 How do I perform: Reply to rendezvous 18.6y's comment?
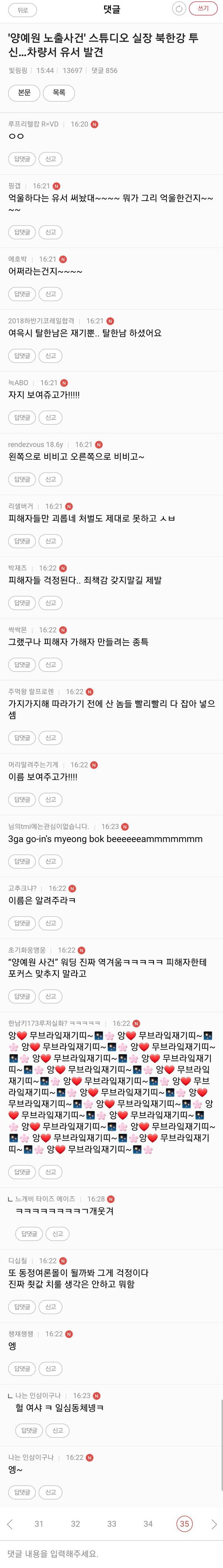22,479
